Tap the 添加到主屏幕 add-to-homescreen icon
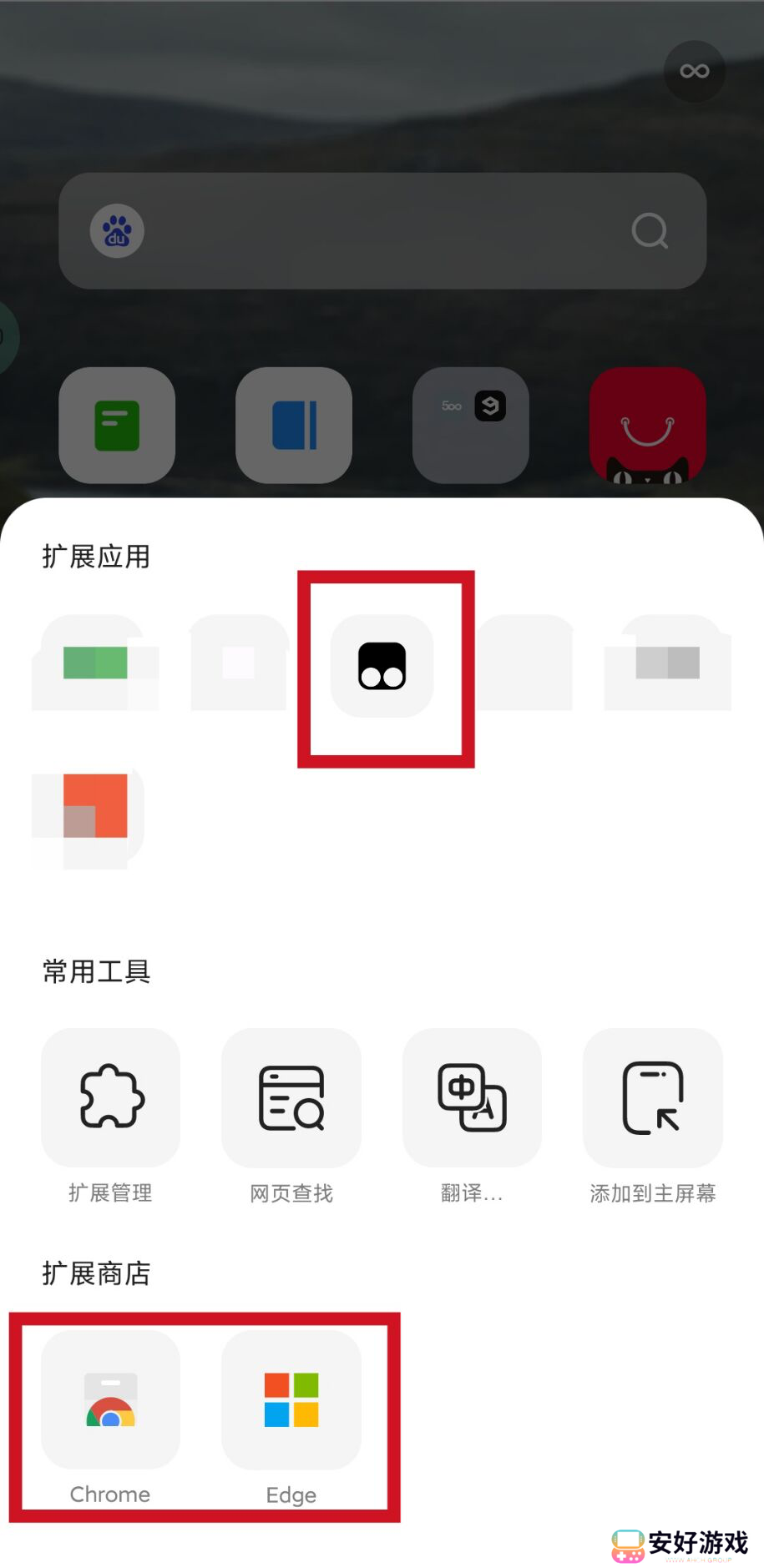764x1568 pixels. pyautogui.click(x=652, y=1097)
